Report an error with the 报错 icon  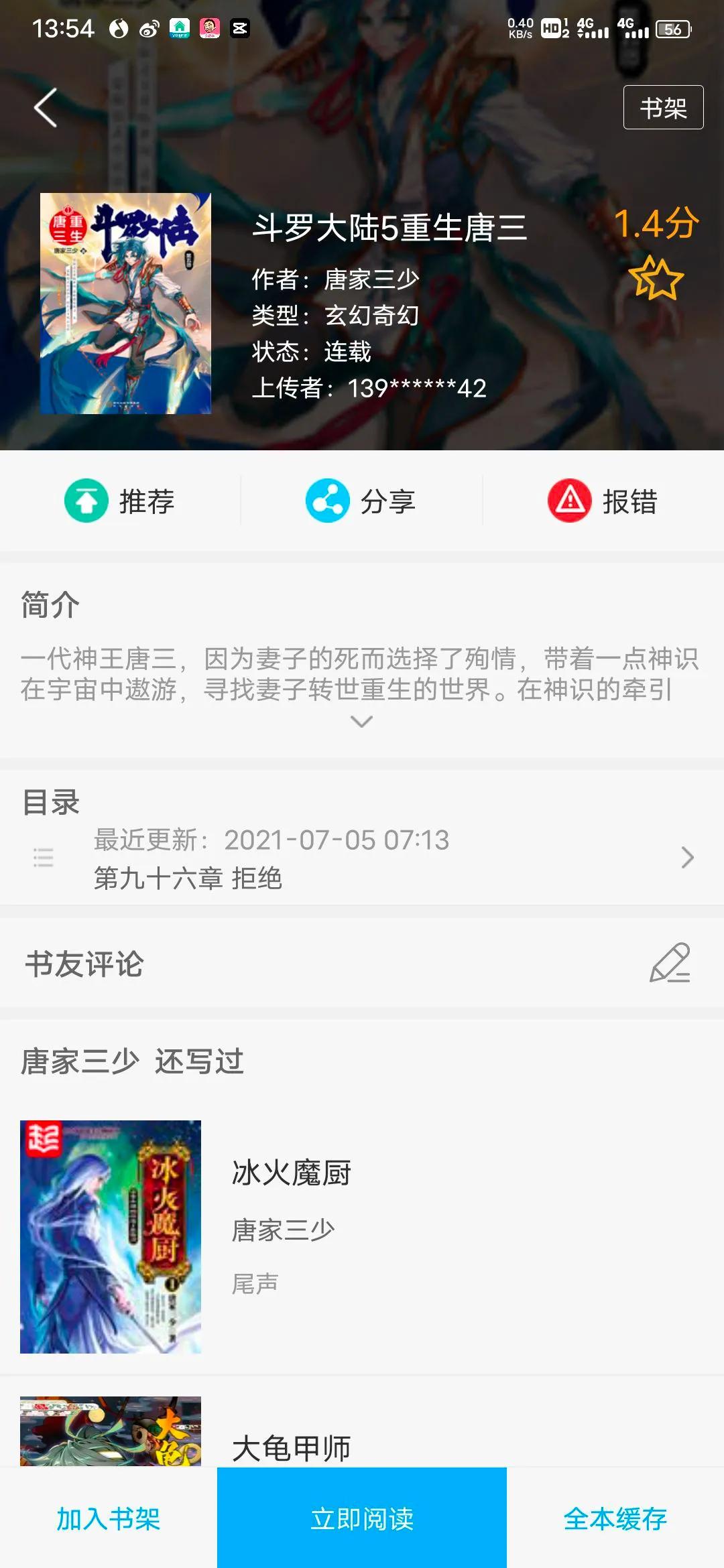coord(568,500)
